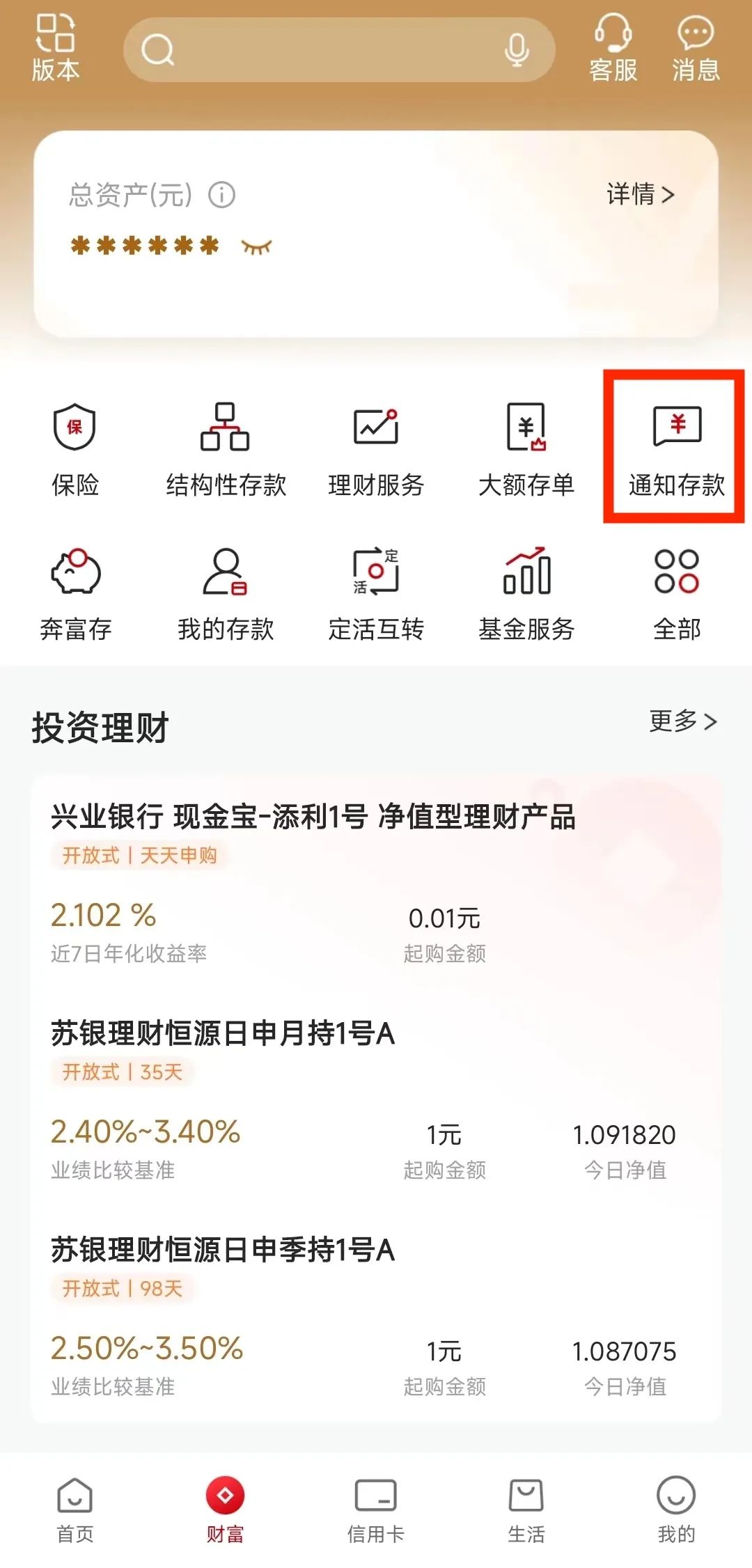Image resolution: width=752 pixels, height=1568 pixels.
Task: Switch to 信用卡 tab
Action: point(376,1508)
